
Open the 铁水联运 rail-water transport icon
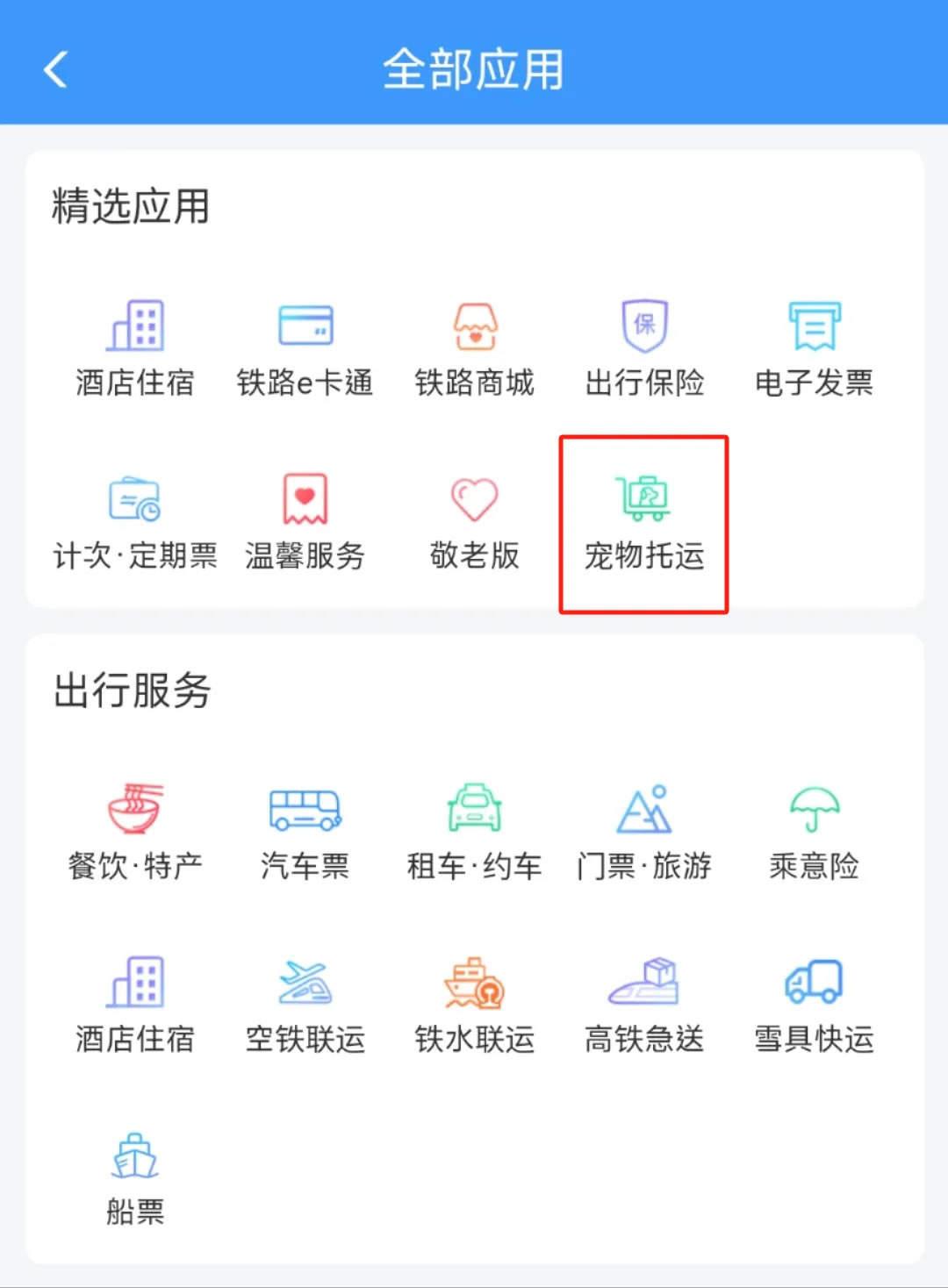coord(474,1000)
